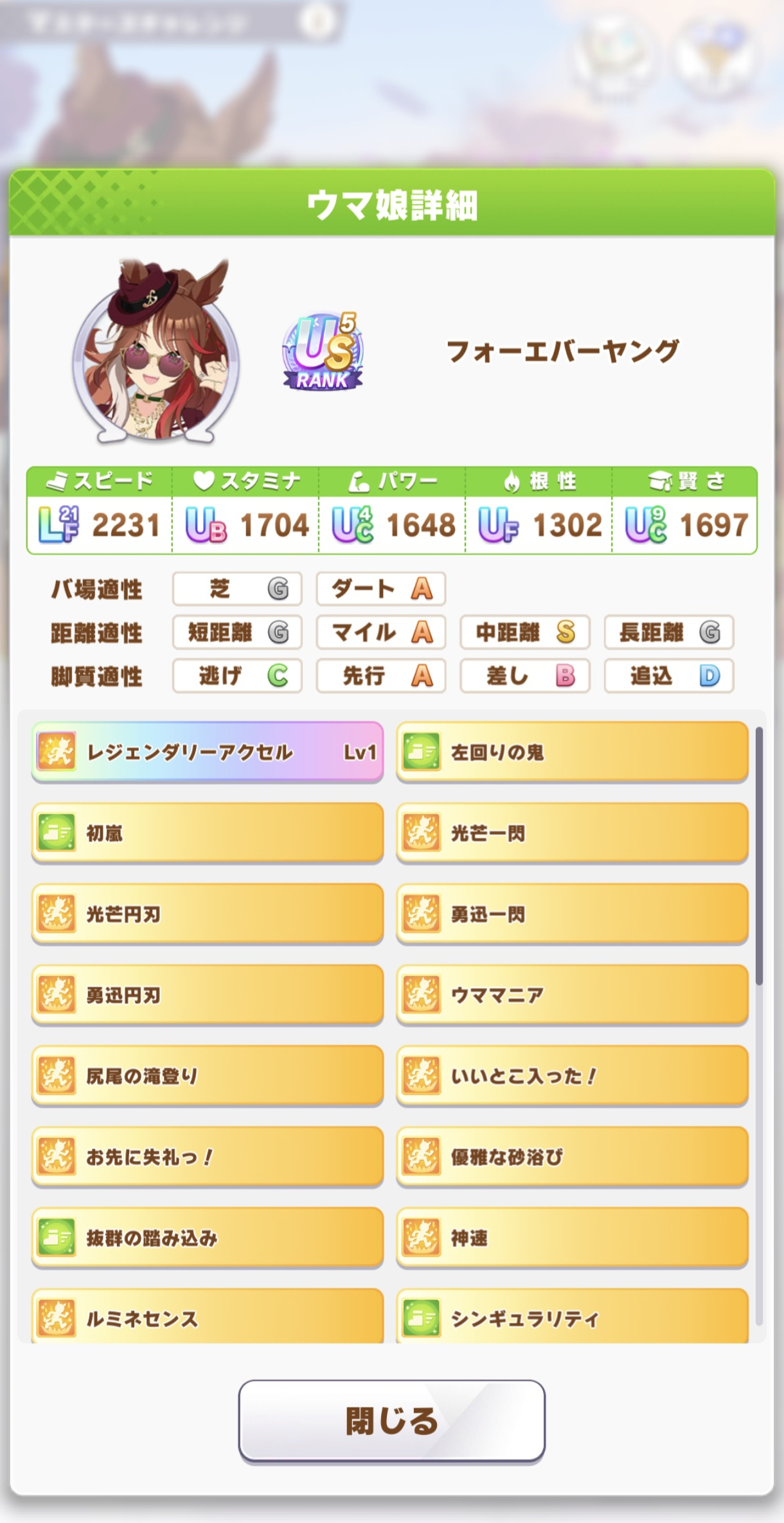Image resolution: width=784 pixels, height=1523 pixels.
Task: Close the ウマ娘詳細 dialog with 閉じる
Action: click(391, 1420)
